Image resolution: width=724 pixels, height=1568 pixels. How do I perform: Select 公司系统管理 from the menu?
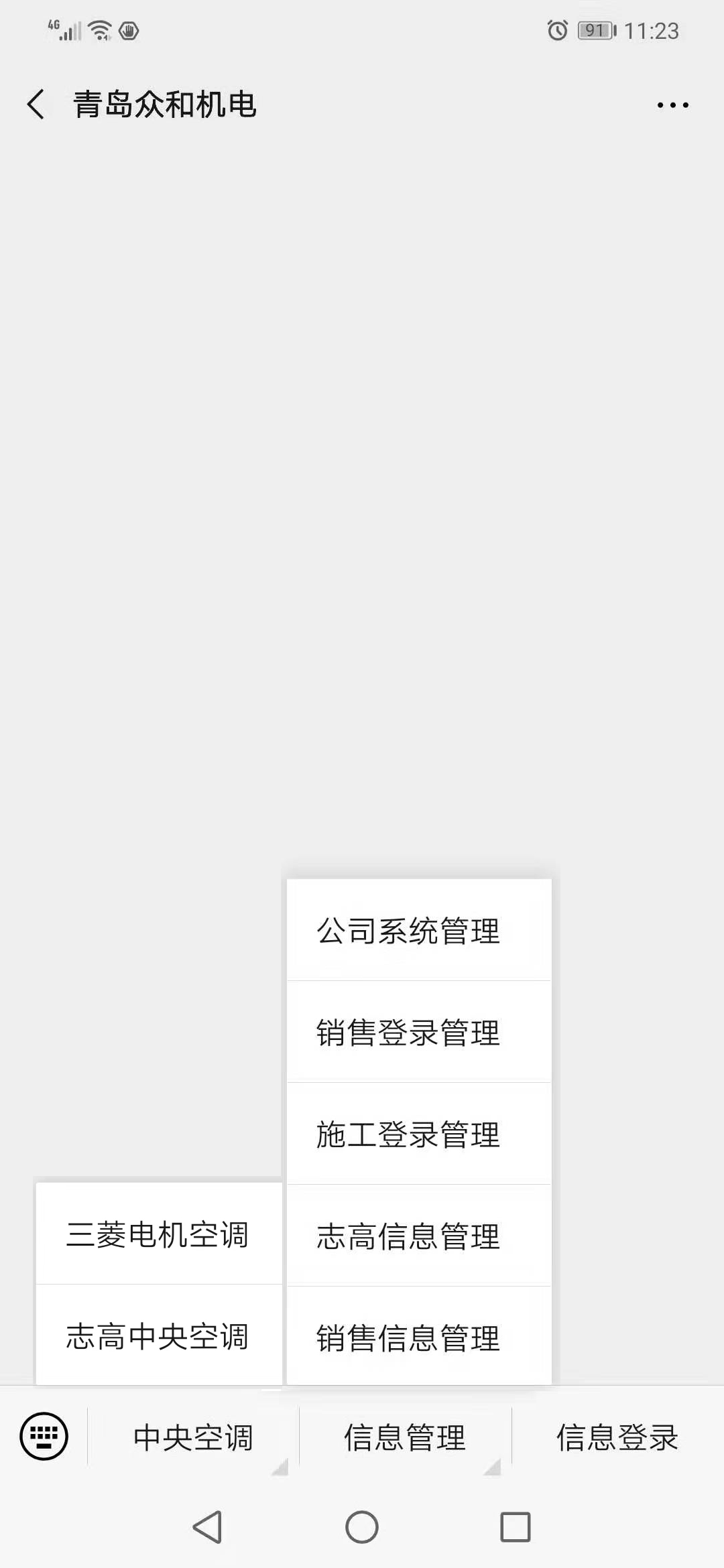pos(419,930)
